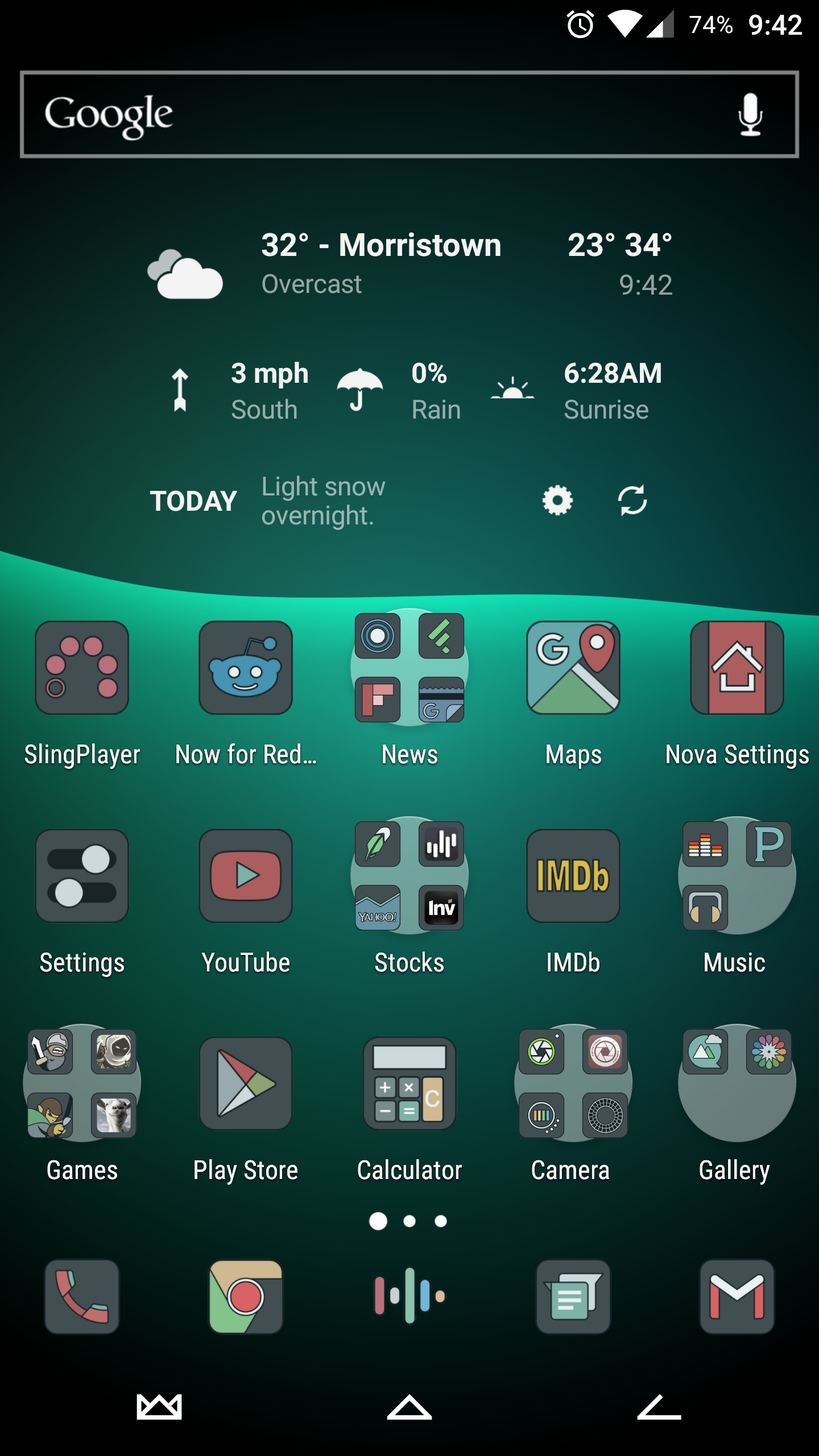
Task: Launch Now for Reddit
Action: (x=246, y=668)
